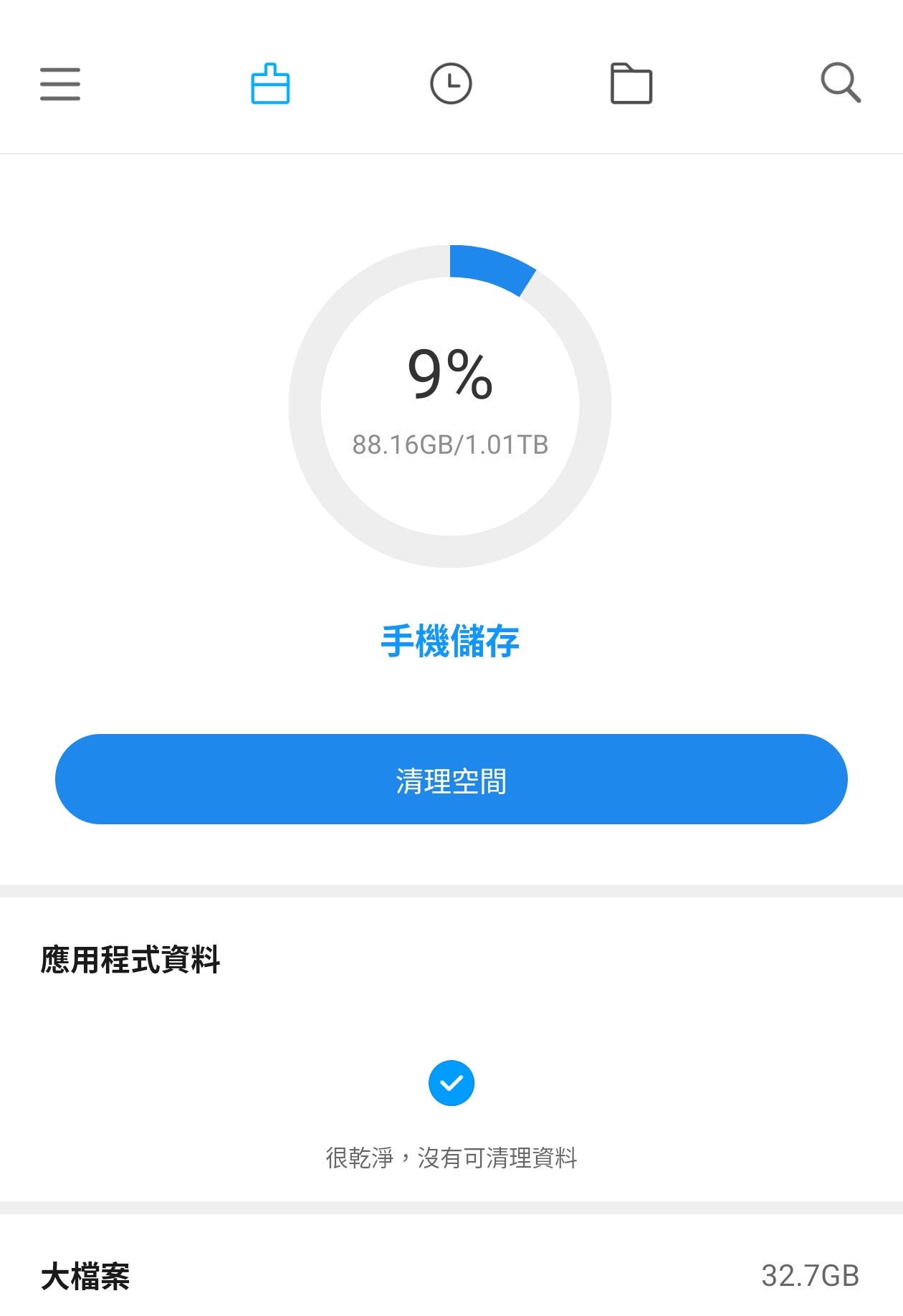Switch to the recent files tab
Image resolution: width=903 pixels, height=1316 pixels.
click(x=451, y=84)
